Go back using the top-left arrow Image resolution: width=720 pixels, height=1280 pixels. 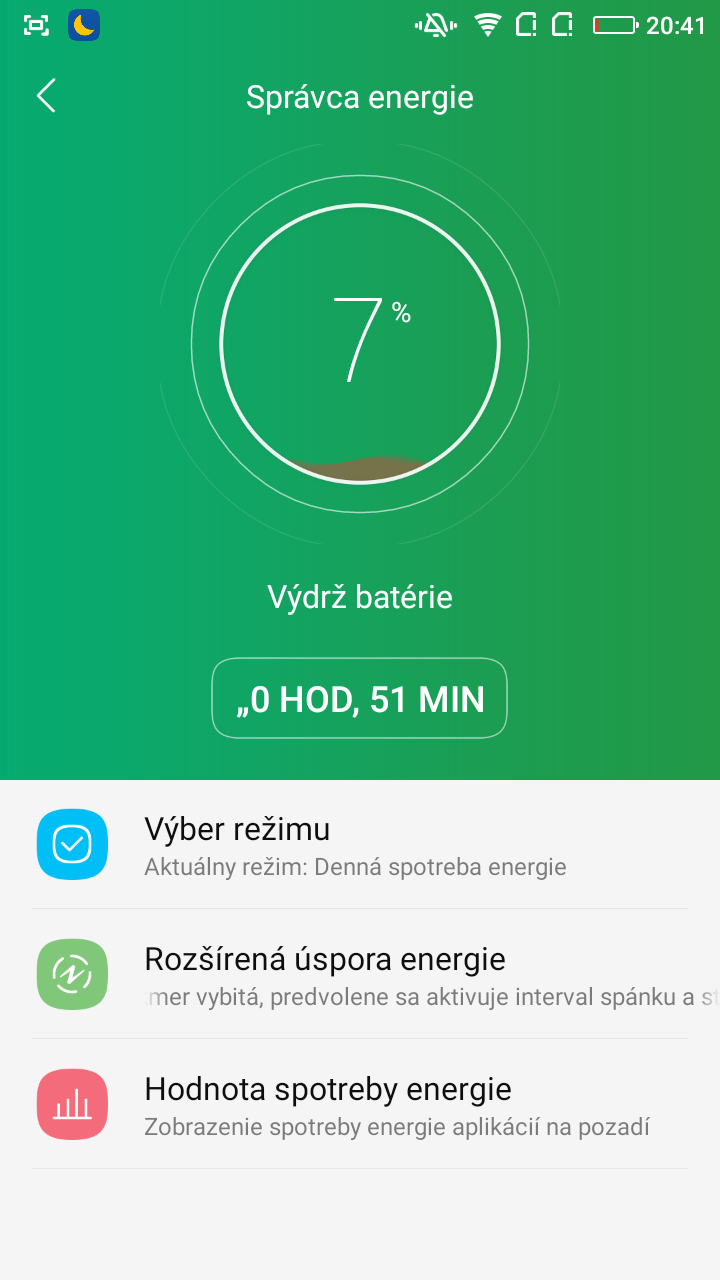click(46, 96)
